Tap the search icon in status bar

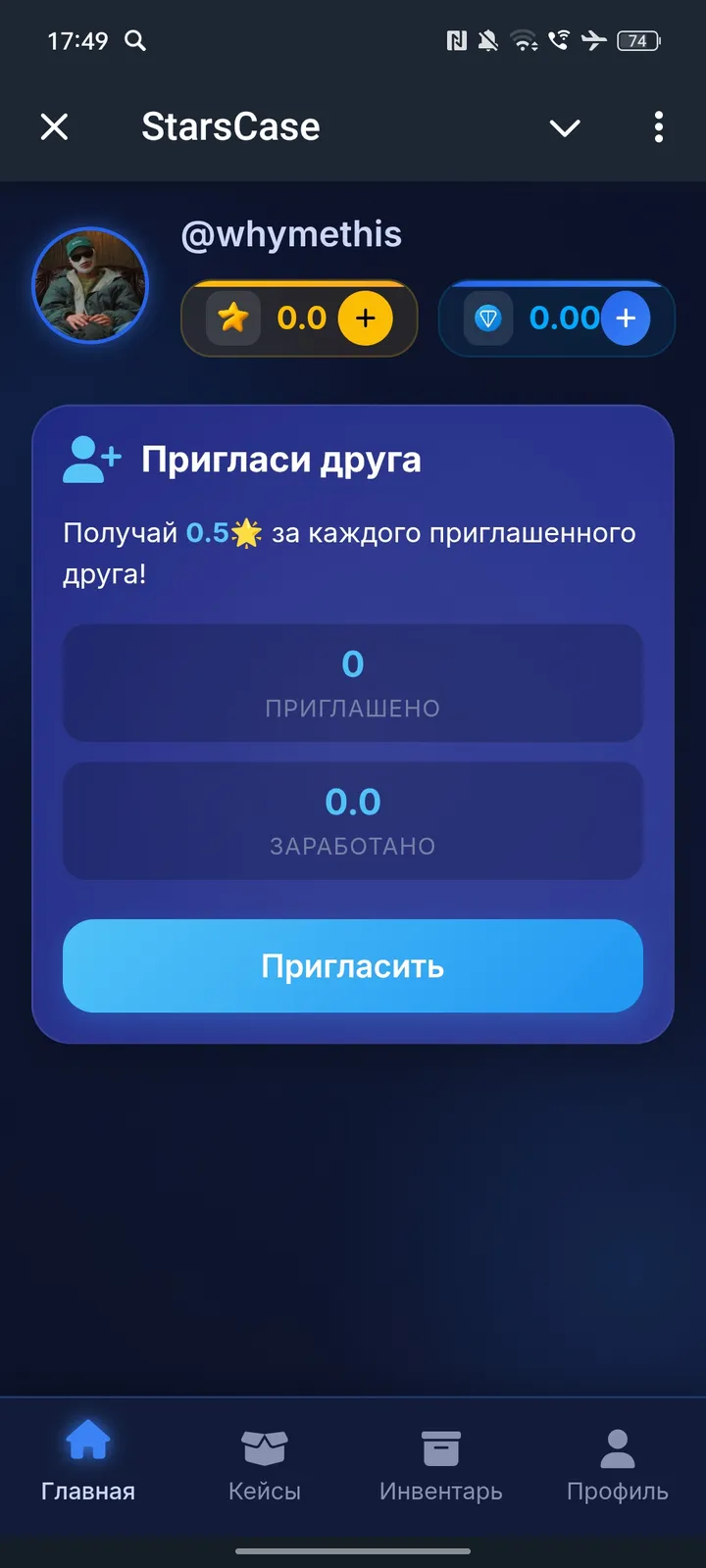[136, 41]
